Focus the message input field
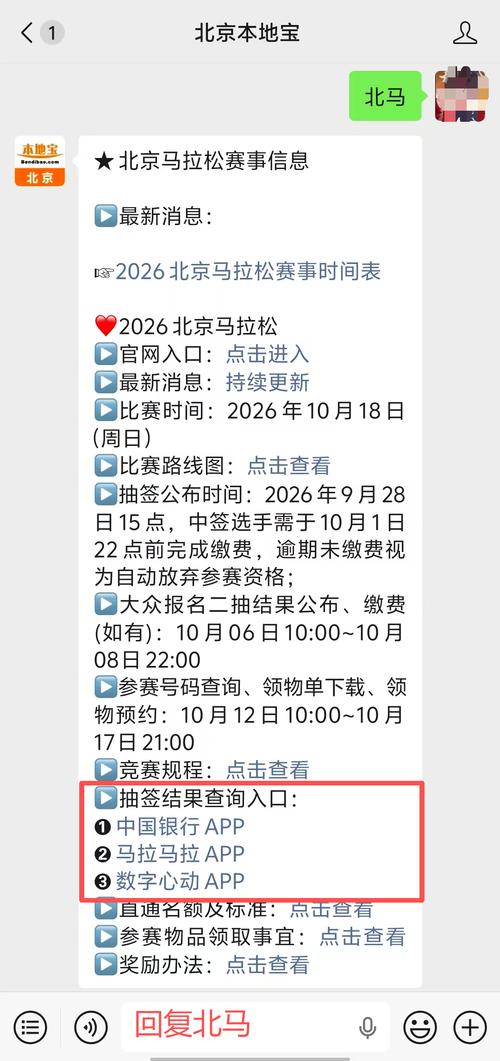The width and height of the screenshot is (500, 1061). point(255,1027)
